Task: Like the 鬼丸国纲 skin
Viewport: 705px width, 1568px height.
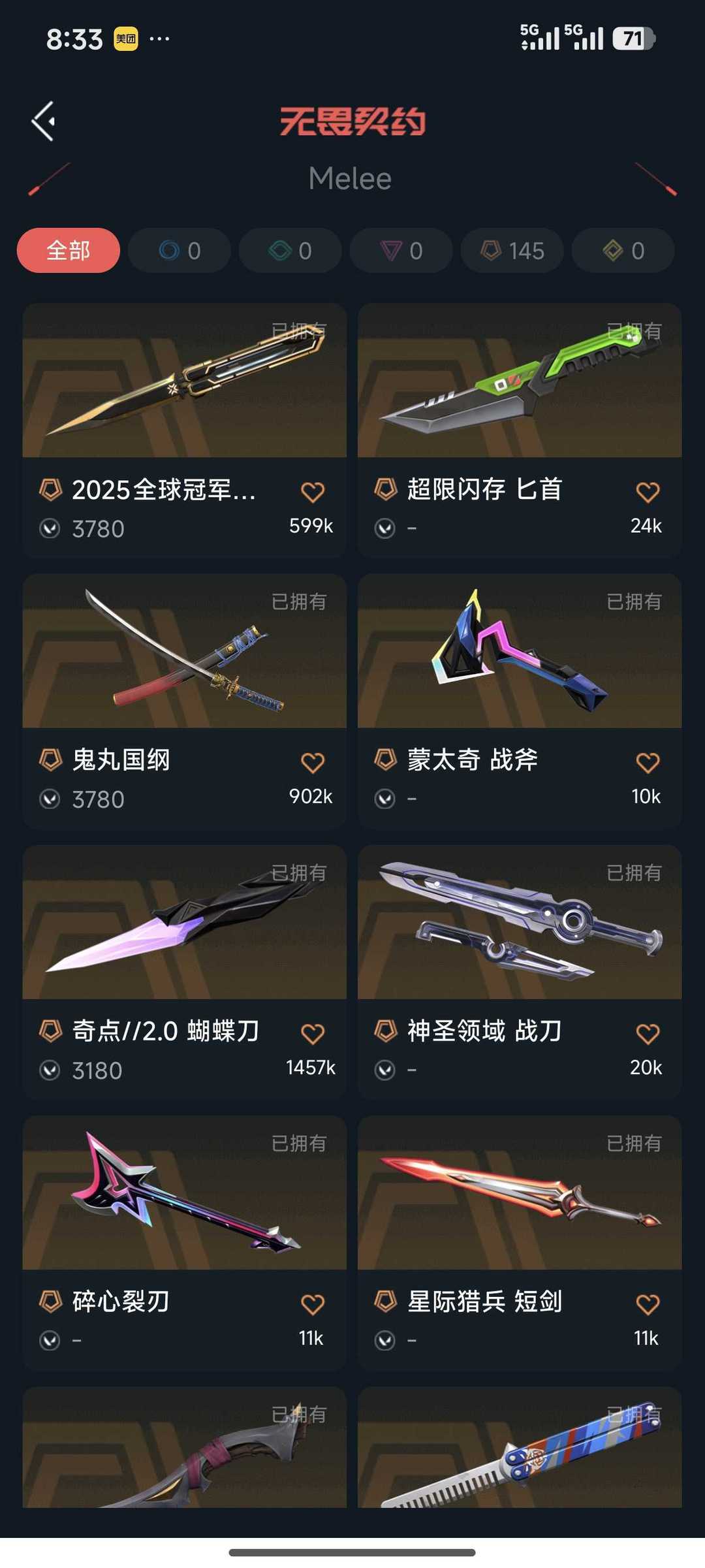Action: [x=313, y=763]
